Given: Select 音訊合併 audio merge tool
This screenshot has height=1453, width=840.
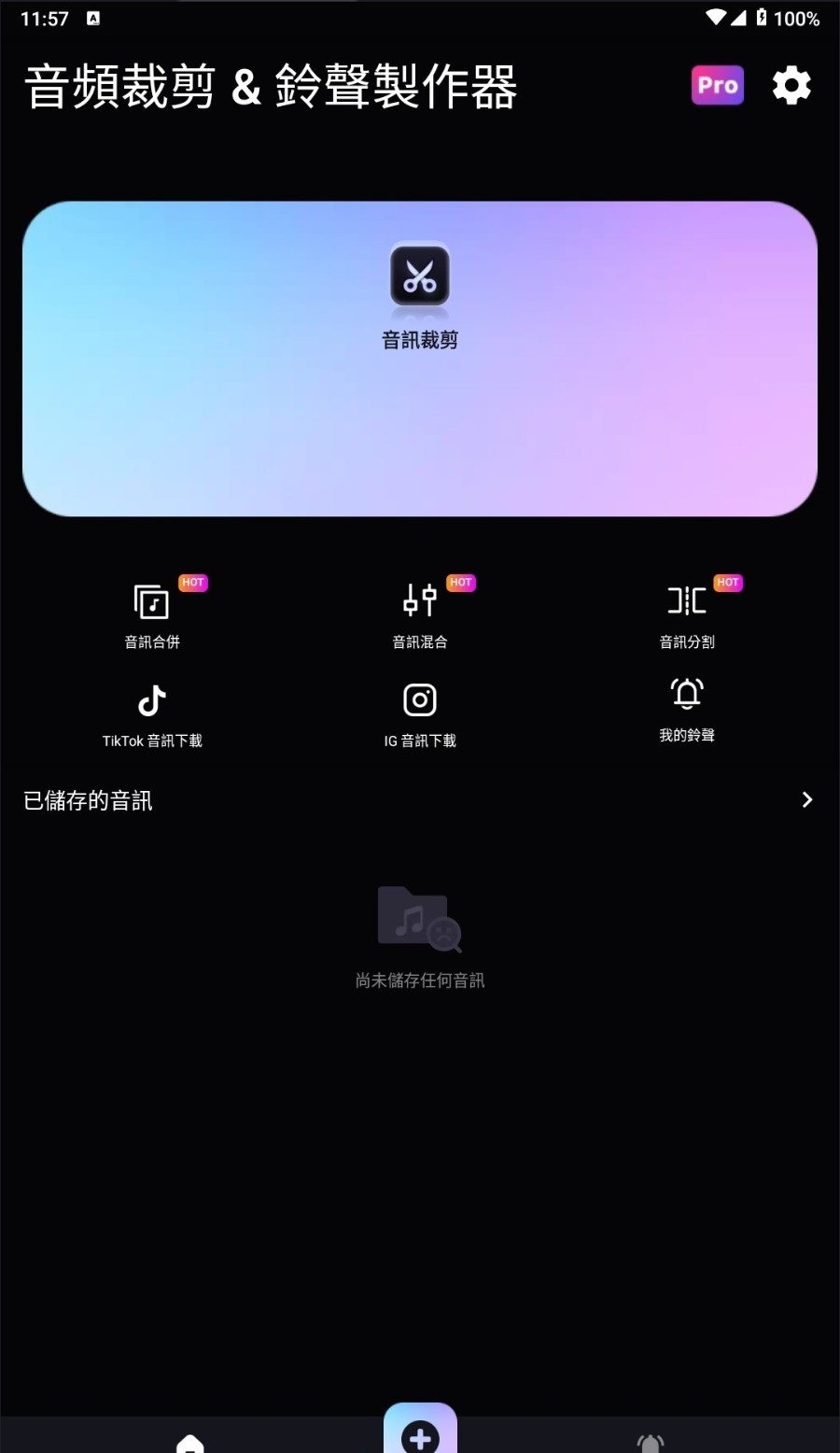Looking at the screenshot, I should 152,614.
